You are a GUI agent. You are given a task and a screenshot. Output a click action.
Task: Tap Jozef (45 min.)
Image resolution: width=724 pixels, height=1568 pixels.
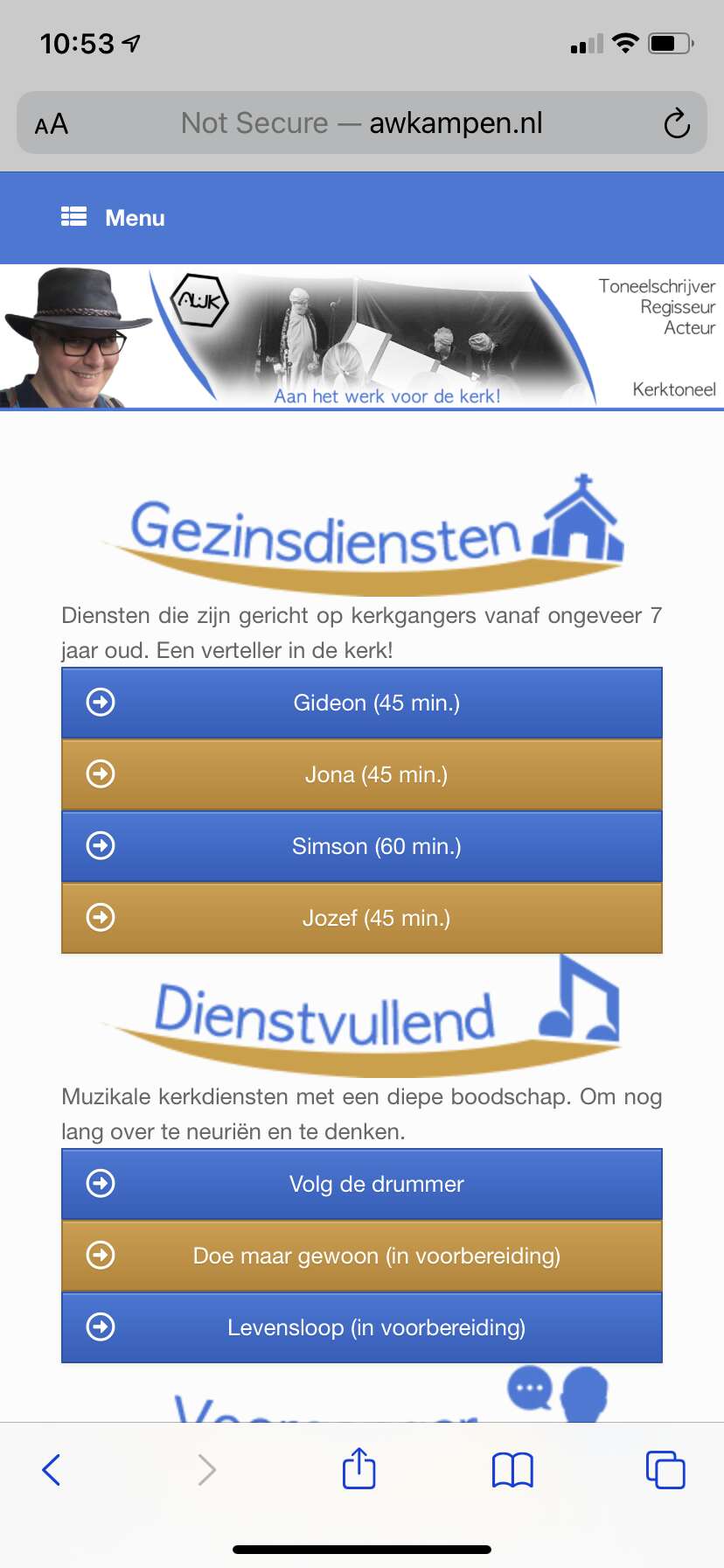362,918
